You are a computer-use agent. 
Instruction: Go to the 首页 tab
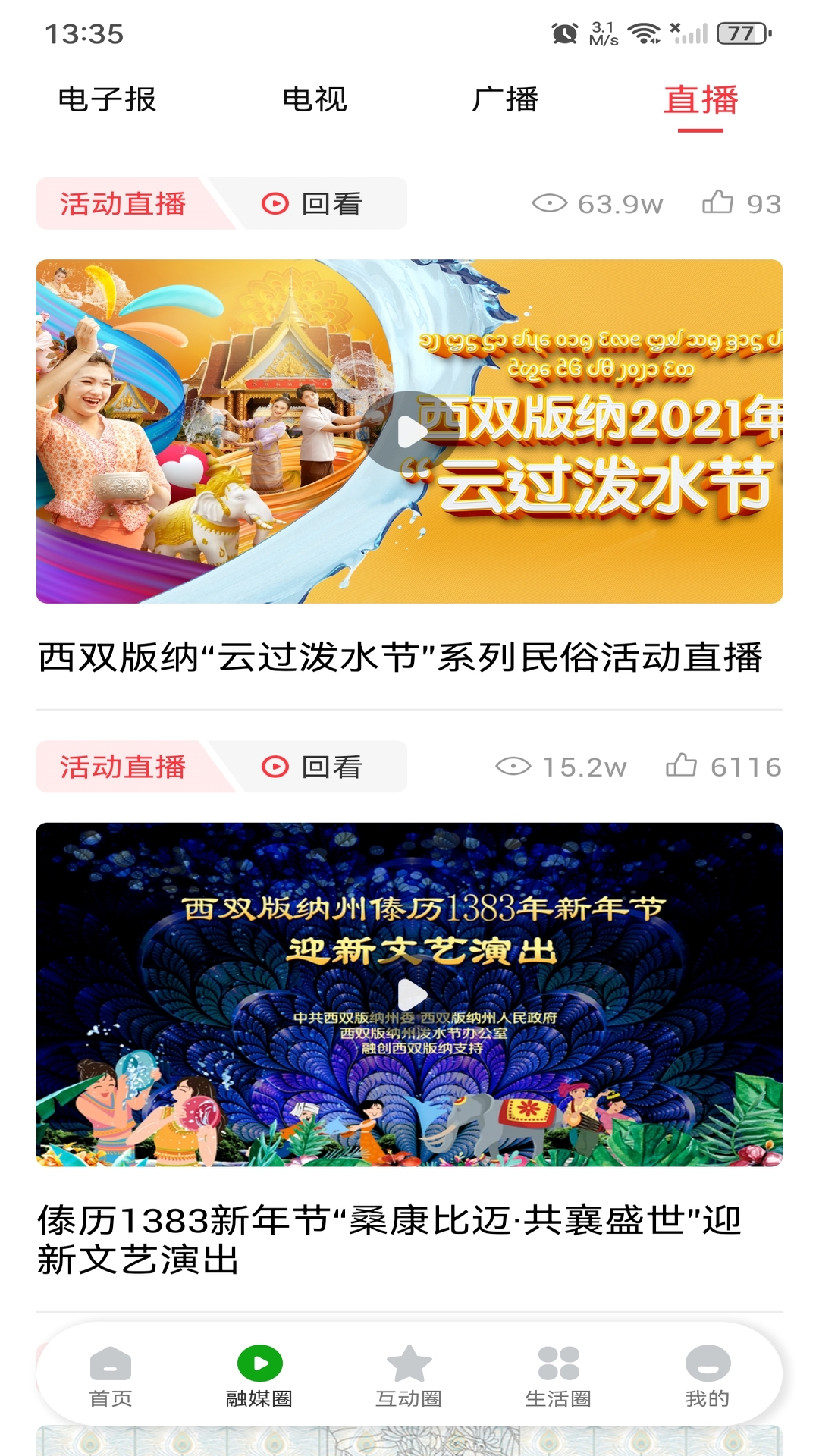pyautogui.click(x=111, y=1376)
